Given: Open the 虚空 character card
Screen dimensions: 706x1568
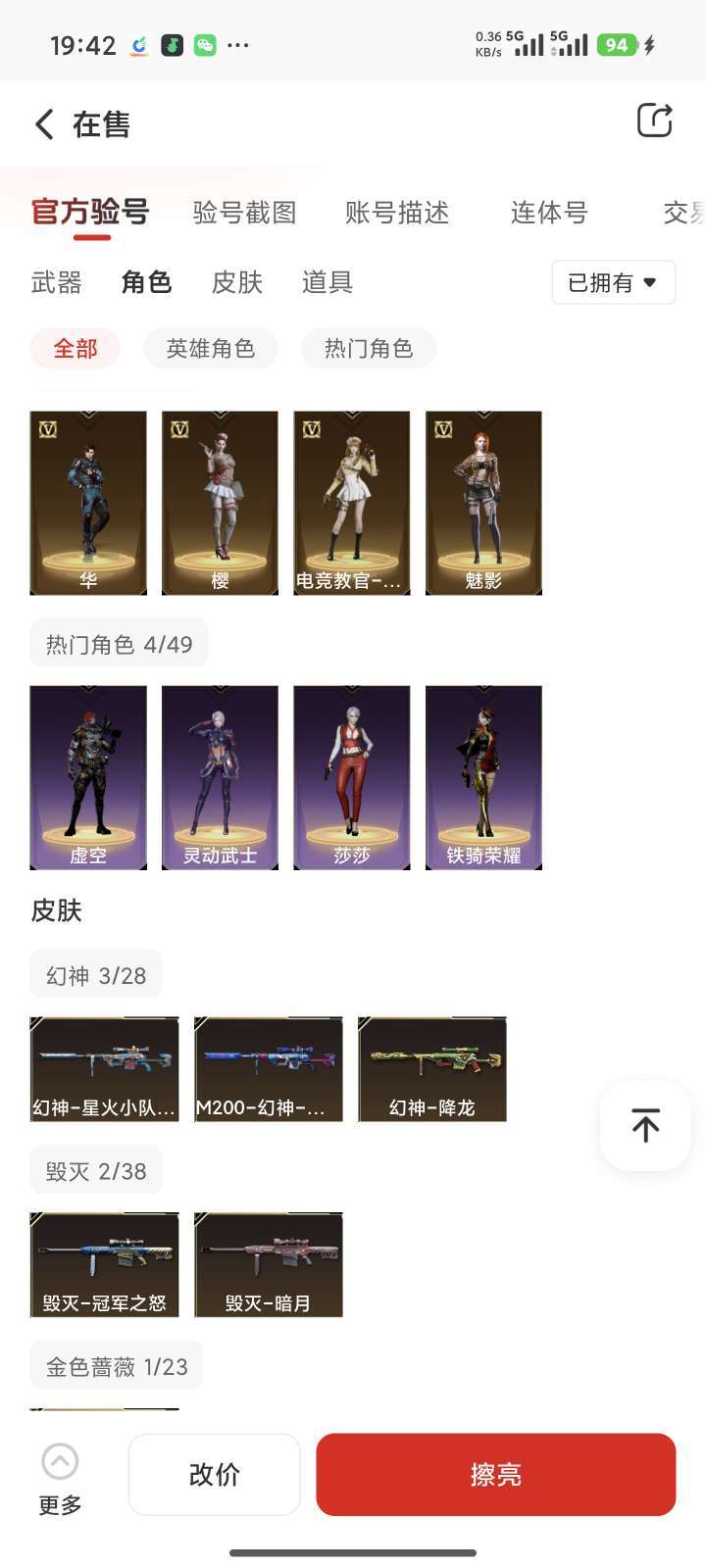Looking at the screenshot, I should click(88, 776).
